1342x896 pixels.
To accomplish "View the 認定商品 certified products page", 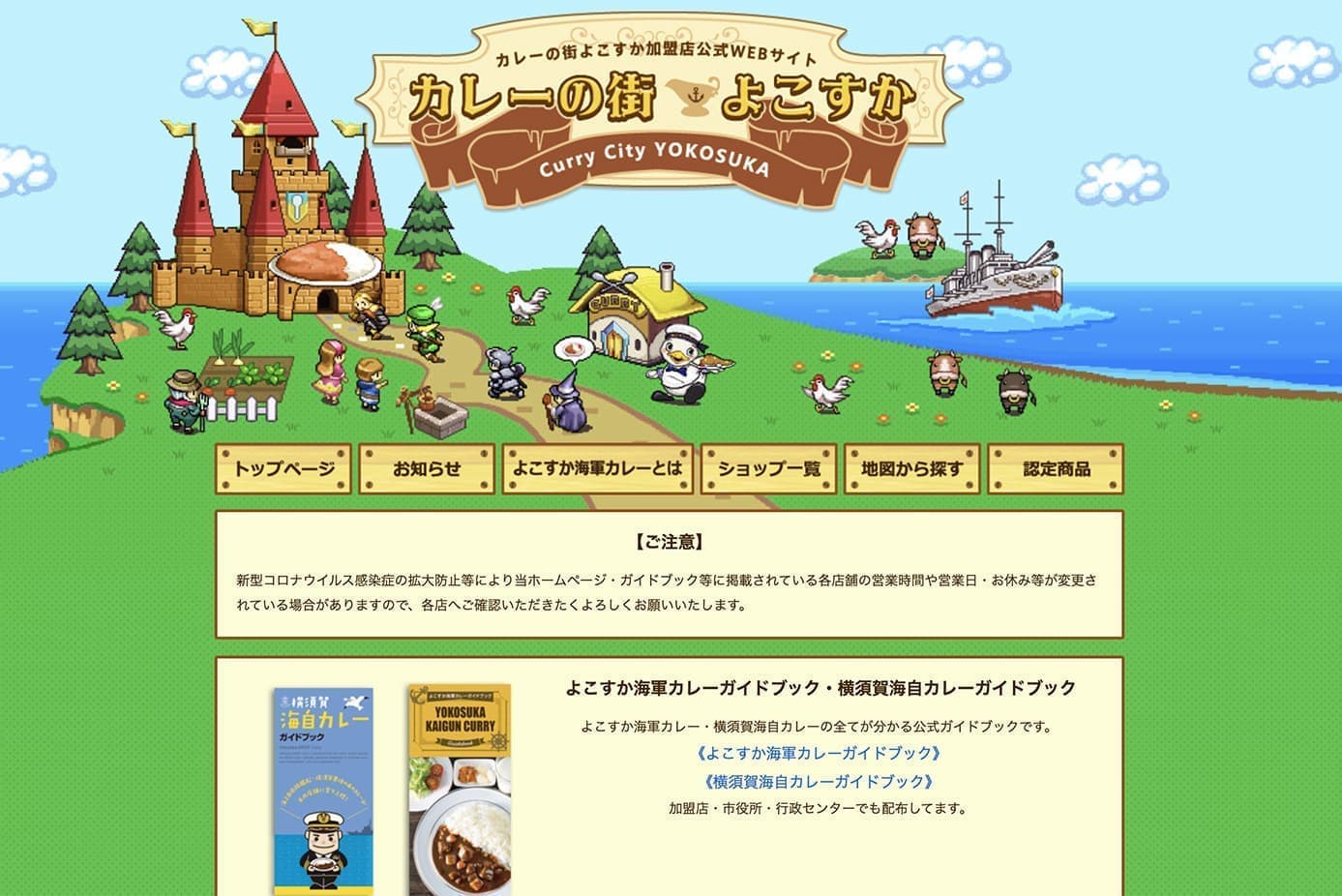I will point(1056,469).
